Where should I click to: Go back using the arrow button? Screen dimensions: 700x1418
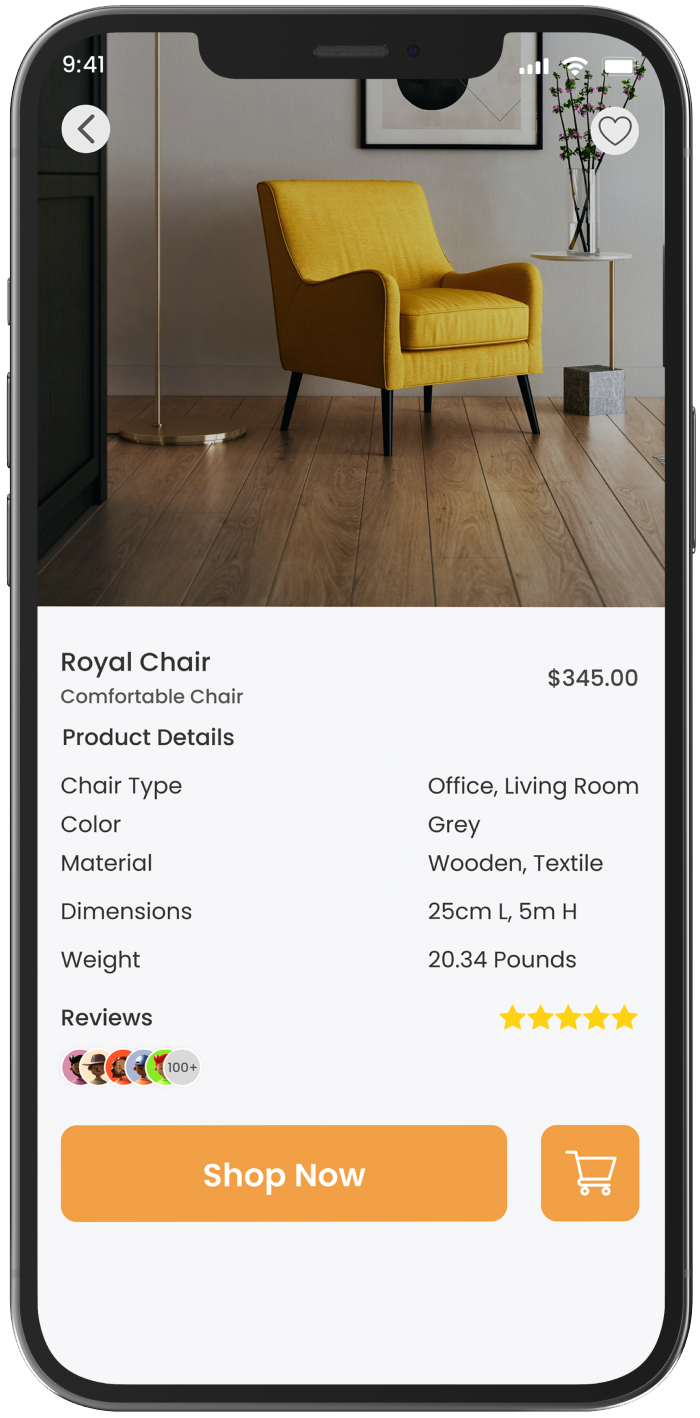[86, 129]
